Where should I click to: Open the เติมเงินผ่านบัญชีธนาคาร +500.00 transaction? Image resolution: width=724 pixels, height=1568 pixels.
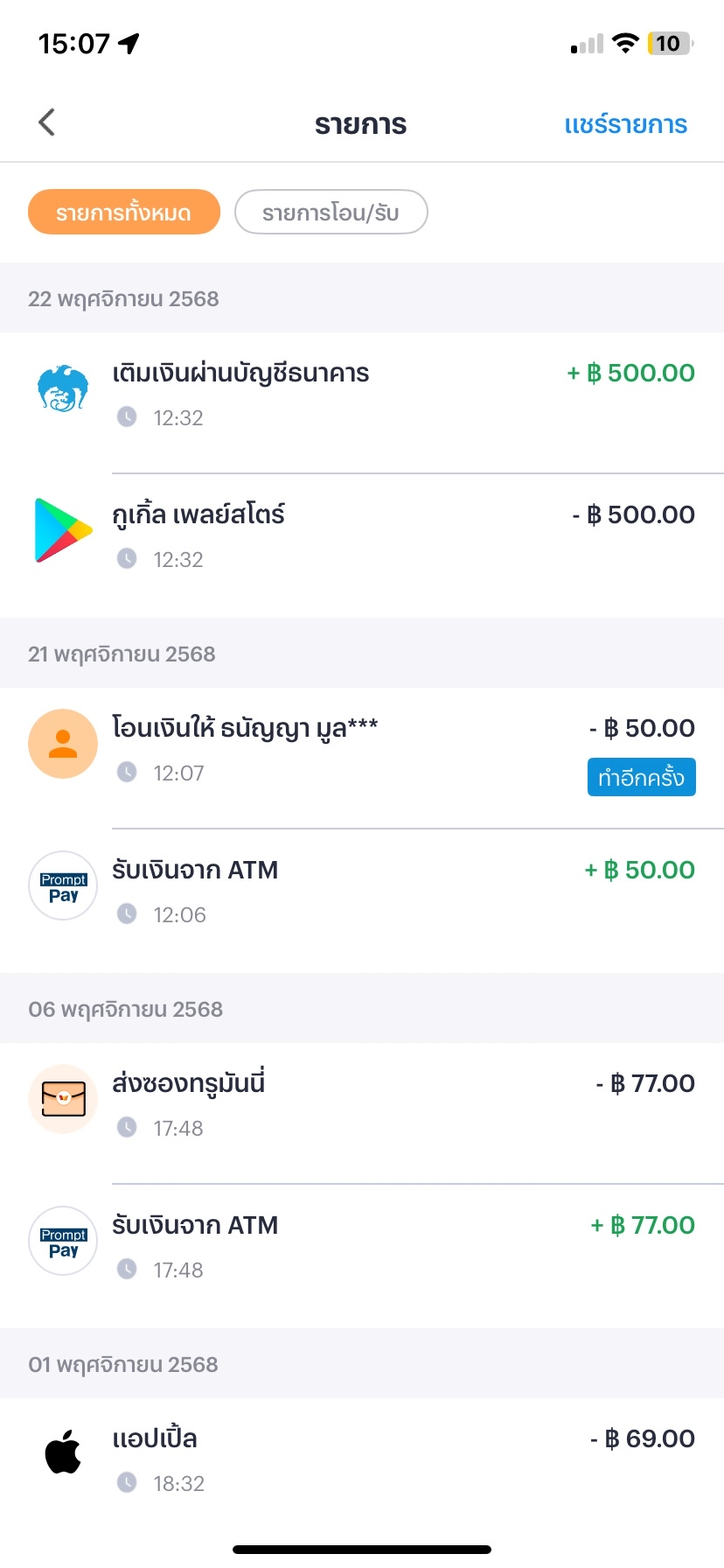362,402
